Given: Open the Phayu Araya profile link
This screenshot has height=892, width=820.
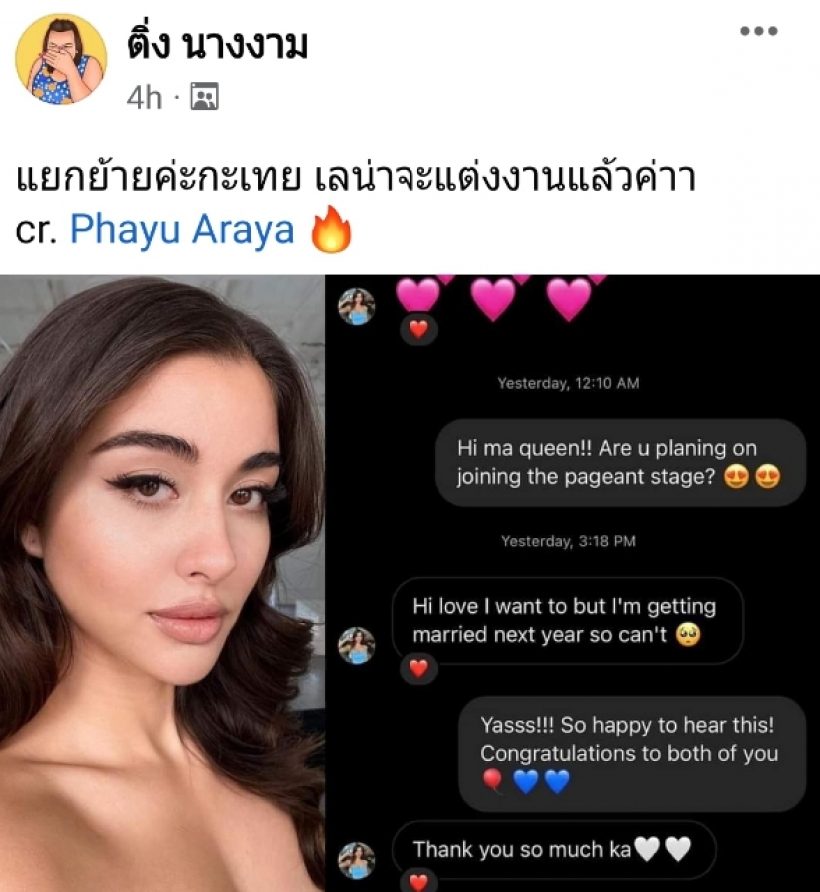Looking at the screenshot, I should (x=182, y=231).
